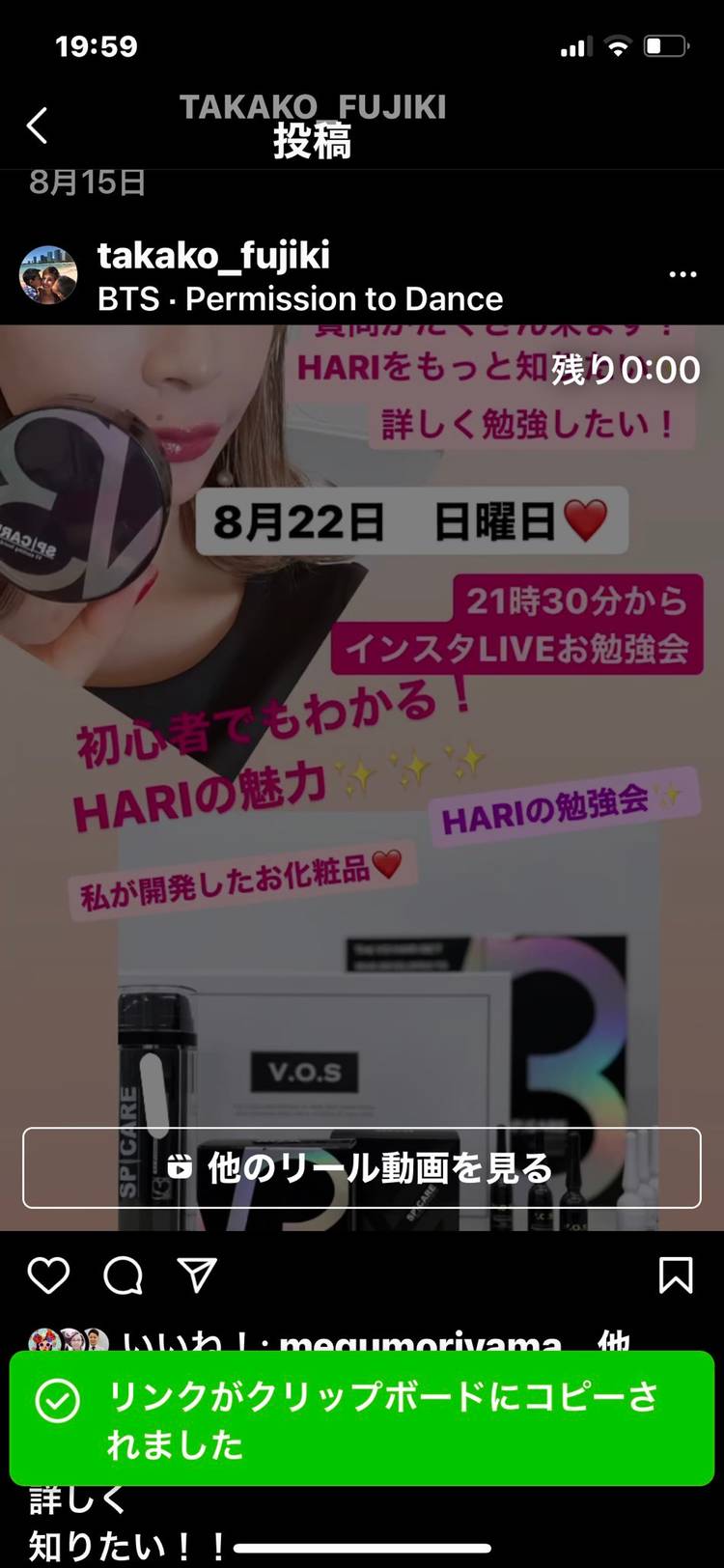Open the post's three-dot options menu
This screenshot has height=1568, width=724.
[682, 275]
